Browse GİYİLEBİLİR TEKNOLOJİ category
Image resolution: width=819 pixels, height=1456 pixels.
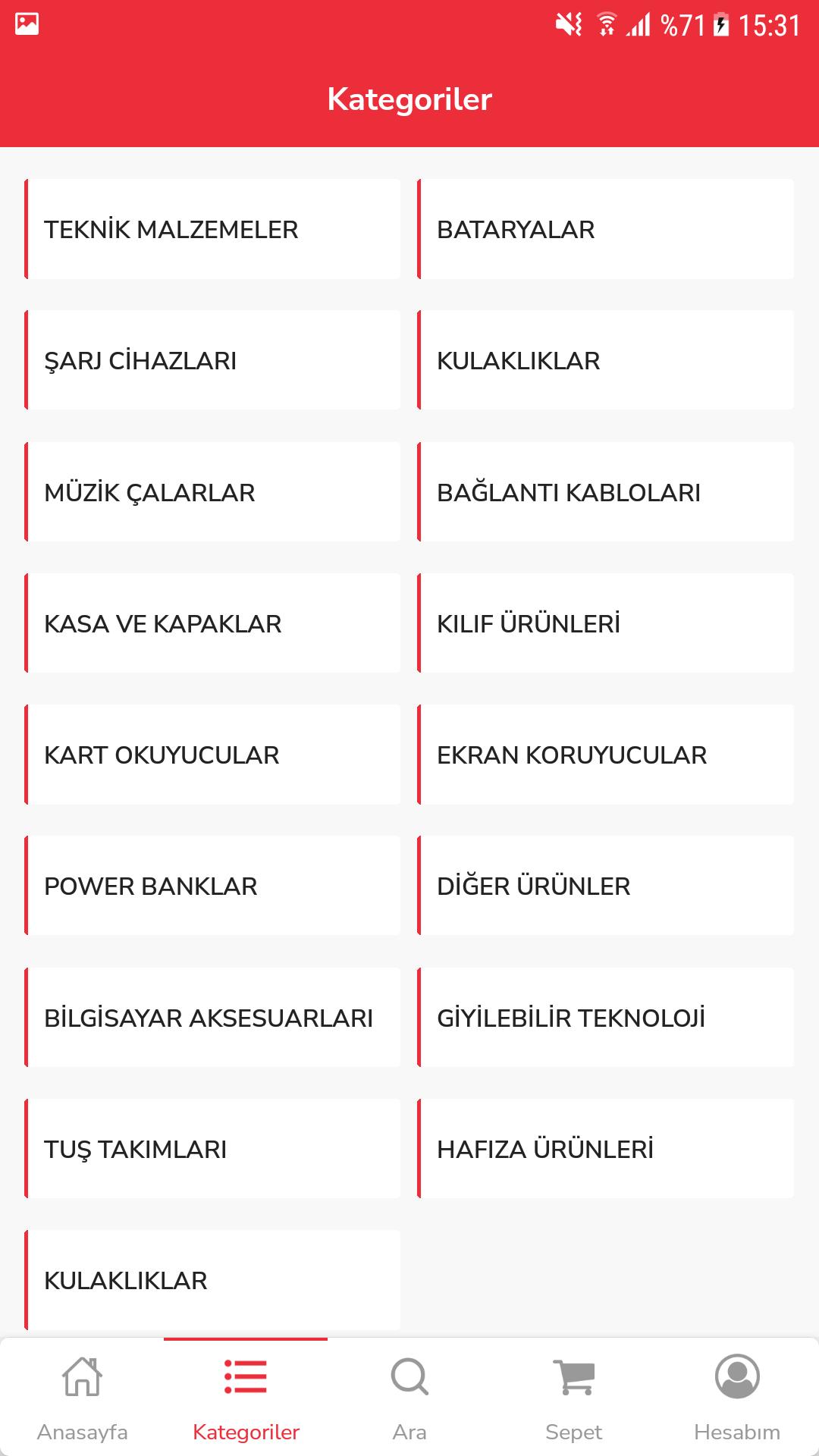coord(605,1018)
